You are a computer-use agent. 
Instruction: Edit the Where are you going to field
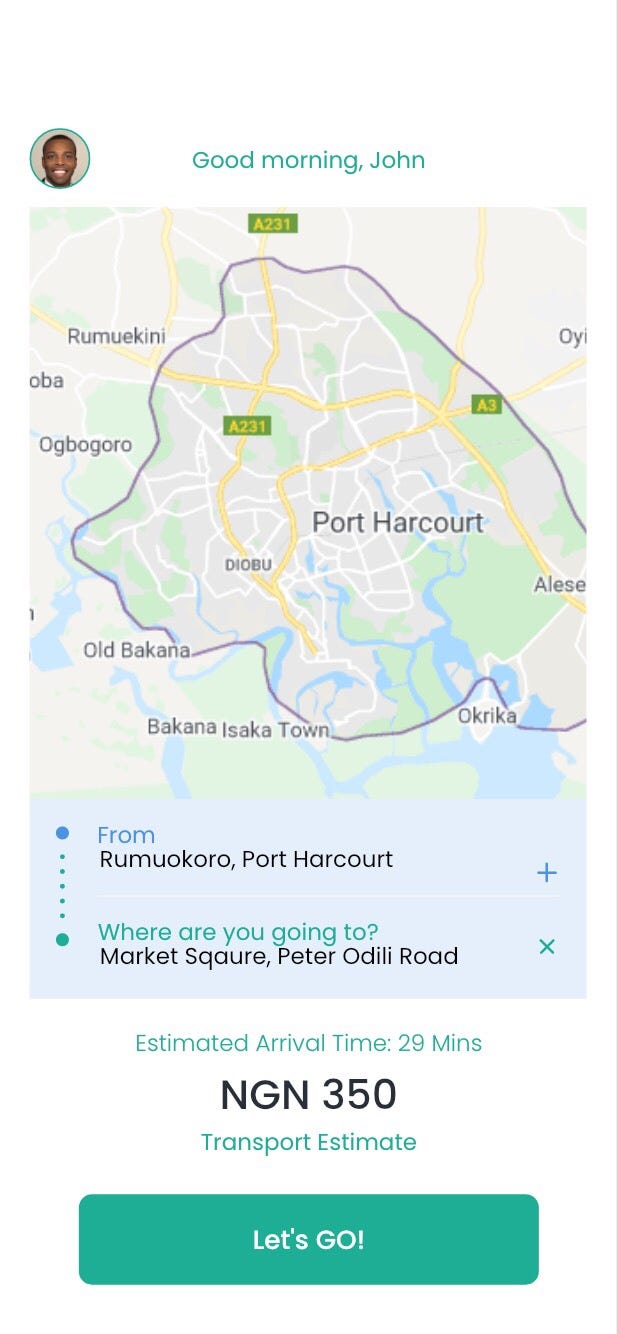[x=278, y=956]
